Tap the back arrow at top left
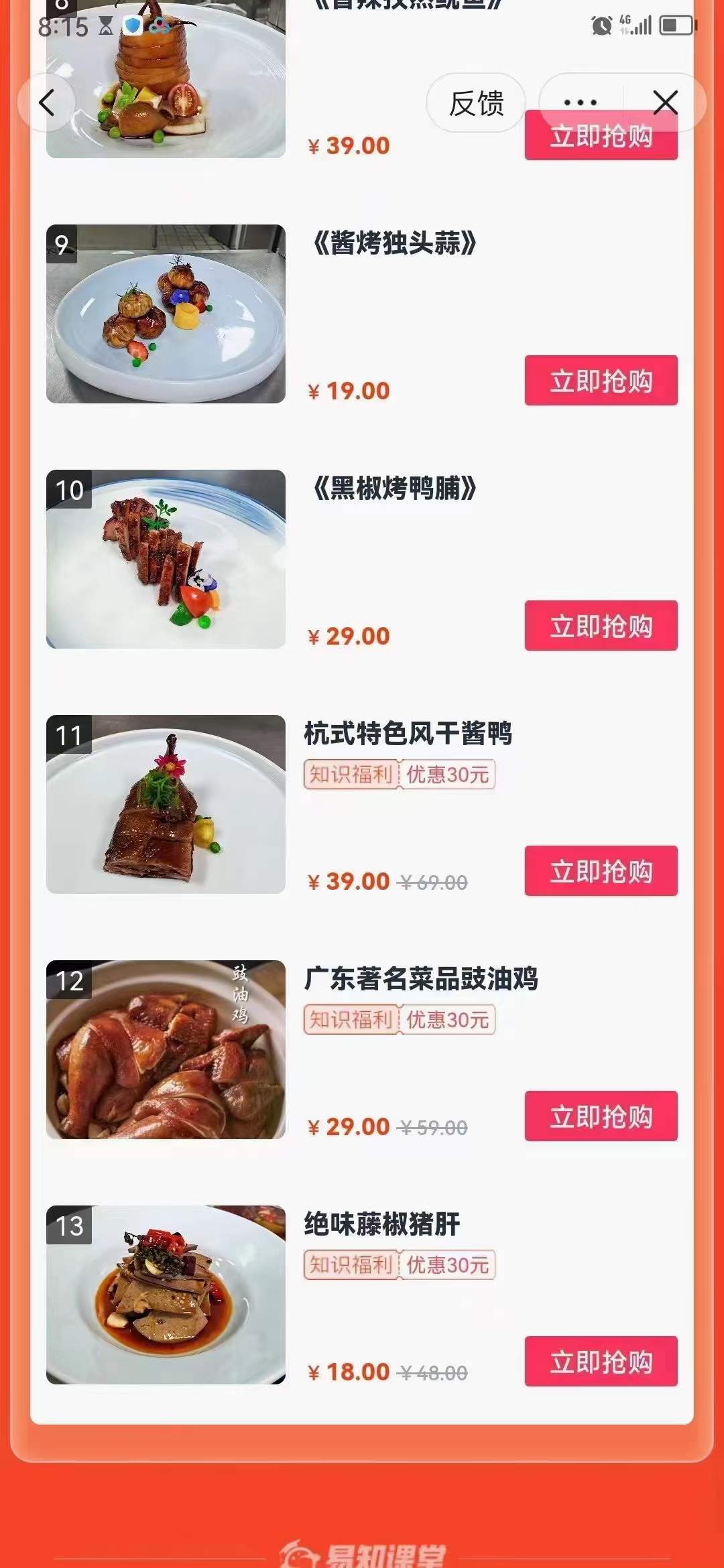 46,103
